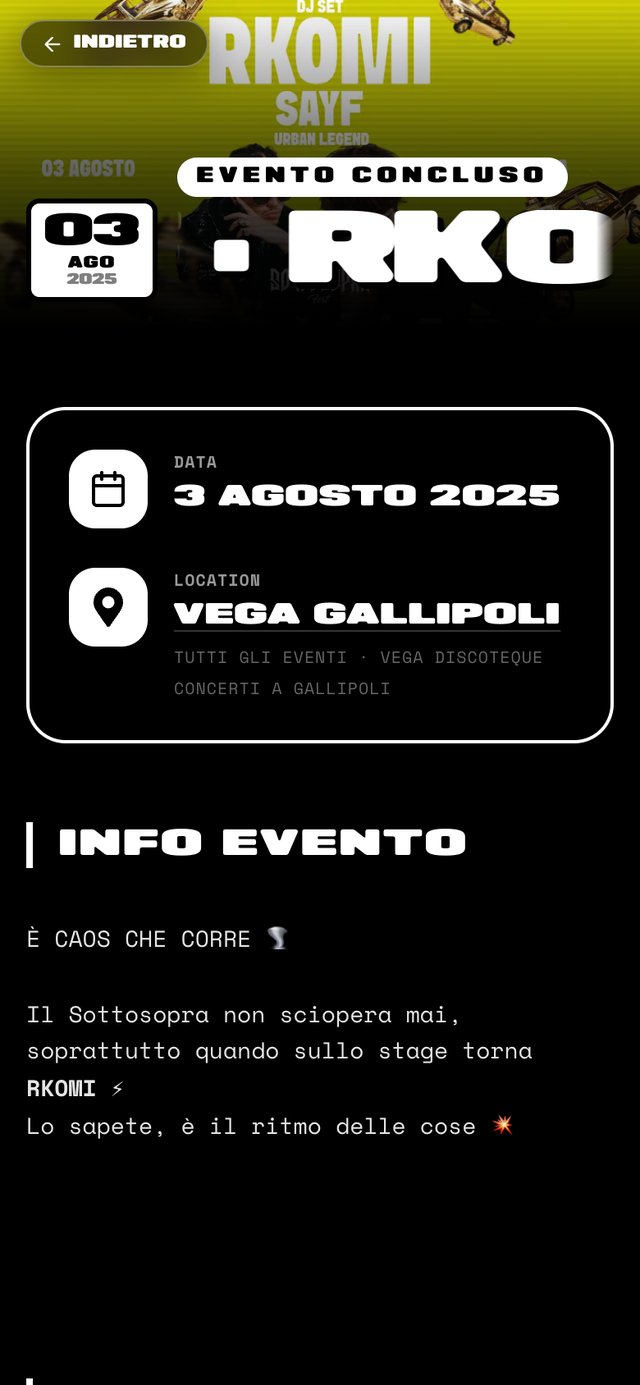Open the Tutti gli eventi link
The image size is (640, 1385).
260,658
